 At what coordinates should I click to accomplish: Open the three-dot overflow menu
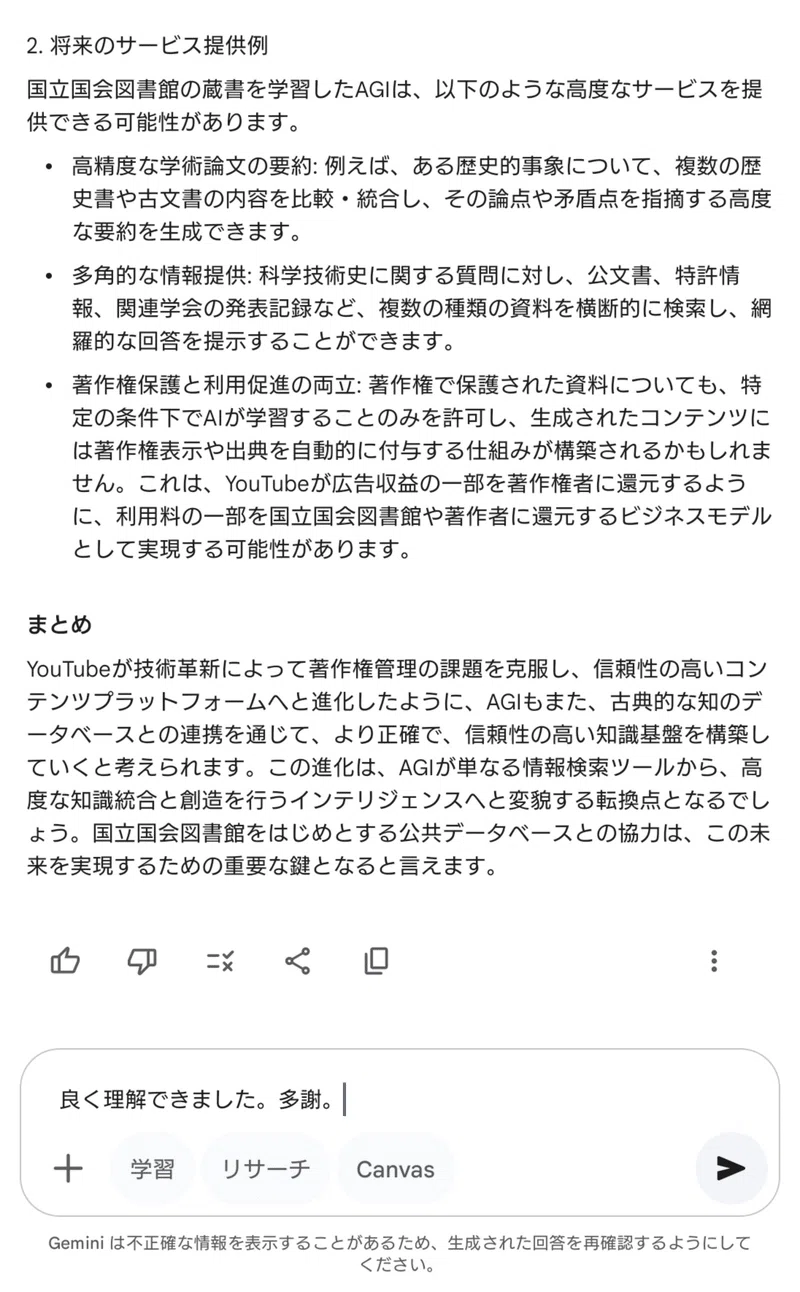pyautogui.click(x=713, y=961)
